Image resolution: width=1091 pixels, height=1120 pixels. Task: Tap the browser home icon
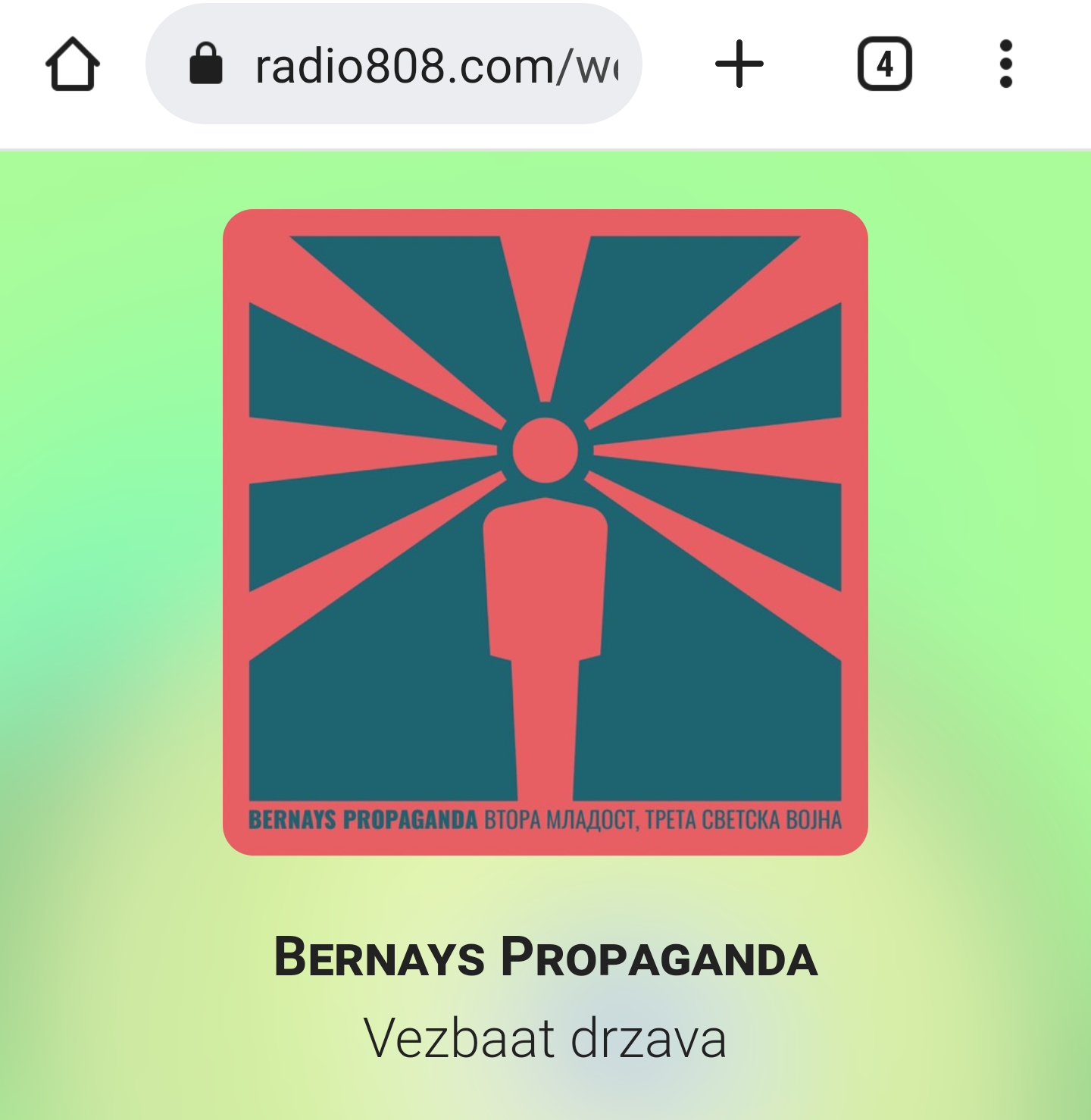coord(72,64)
